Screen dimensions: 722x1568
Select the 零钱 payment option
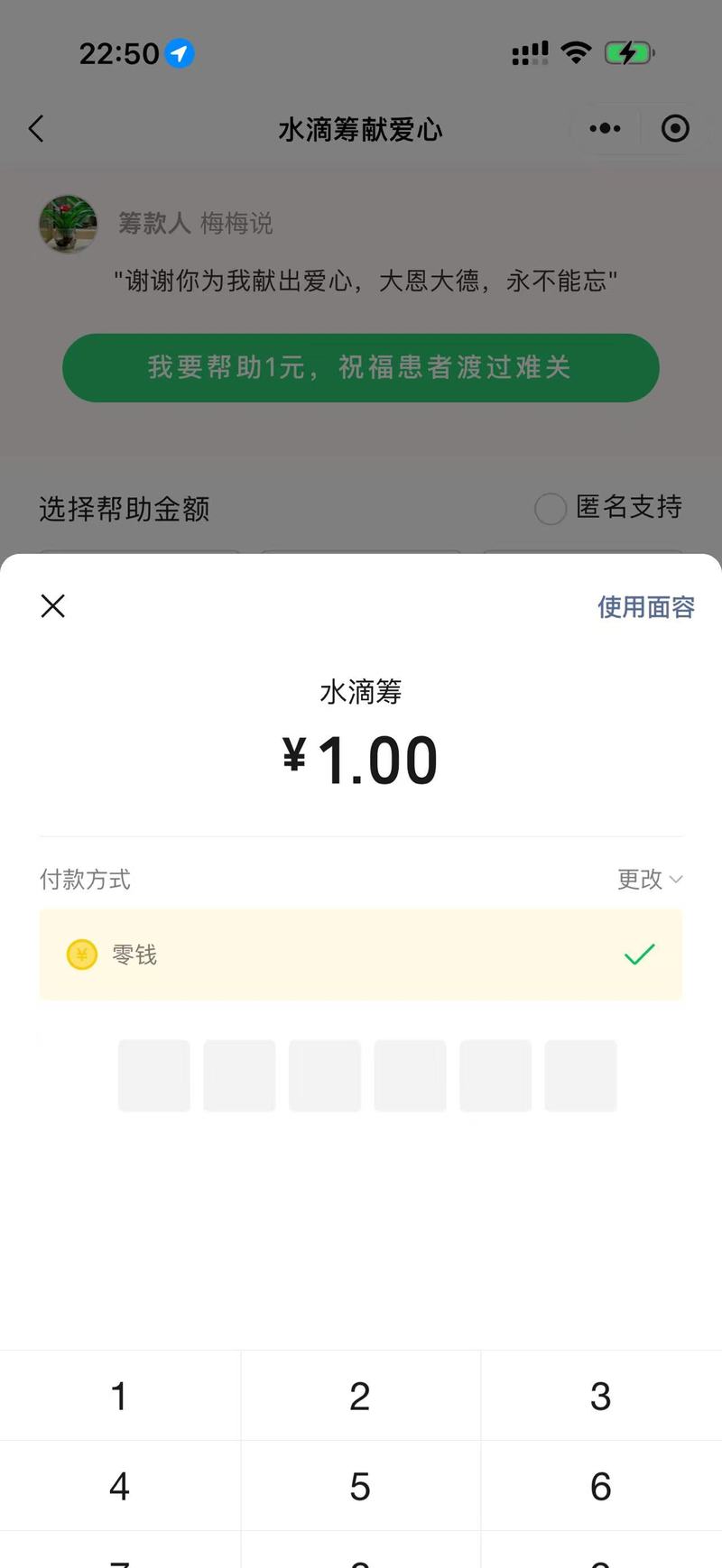[x=360, y=955]
